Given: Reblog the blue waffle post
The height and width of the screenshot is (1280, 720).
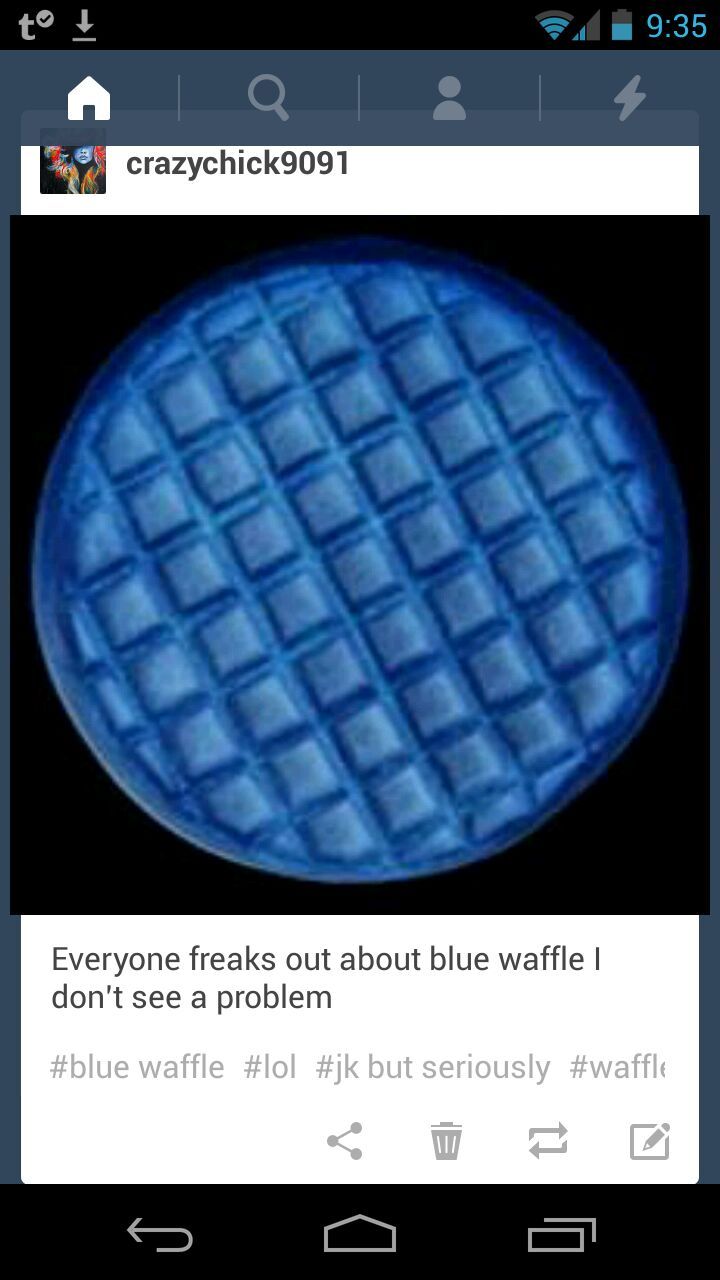Looking at the screenshot, I should (548, 1140).
